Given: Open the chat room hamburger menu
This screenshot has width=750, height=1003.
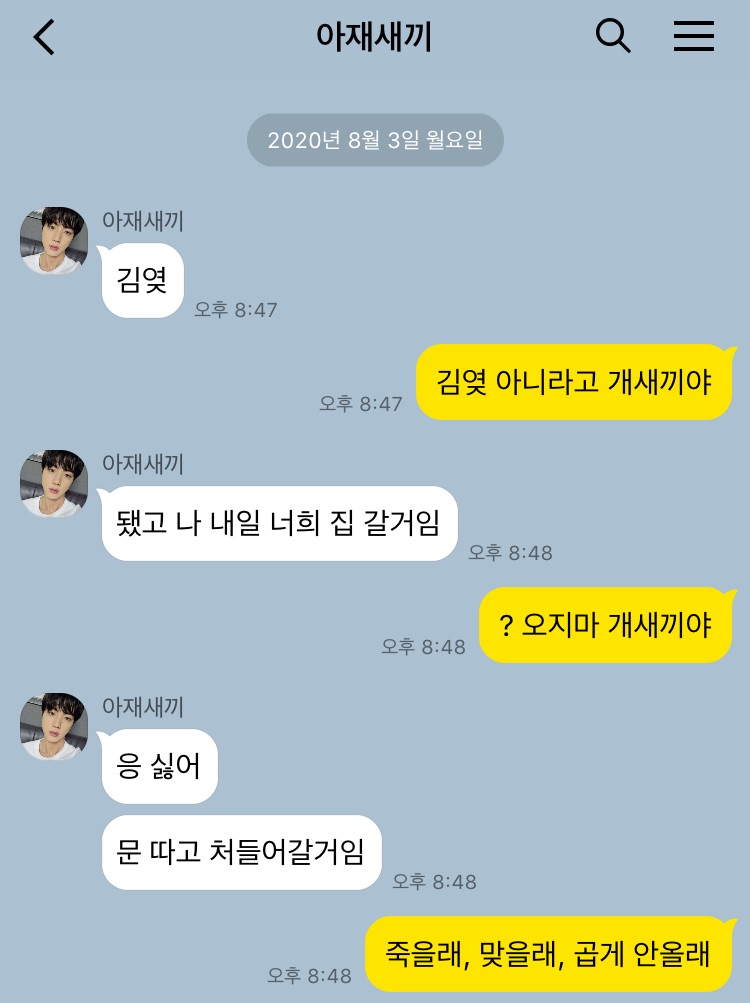Looking at the screenshot, I should click(x=693, y=36).
